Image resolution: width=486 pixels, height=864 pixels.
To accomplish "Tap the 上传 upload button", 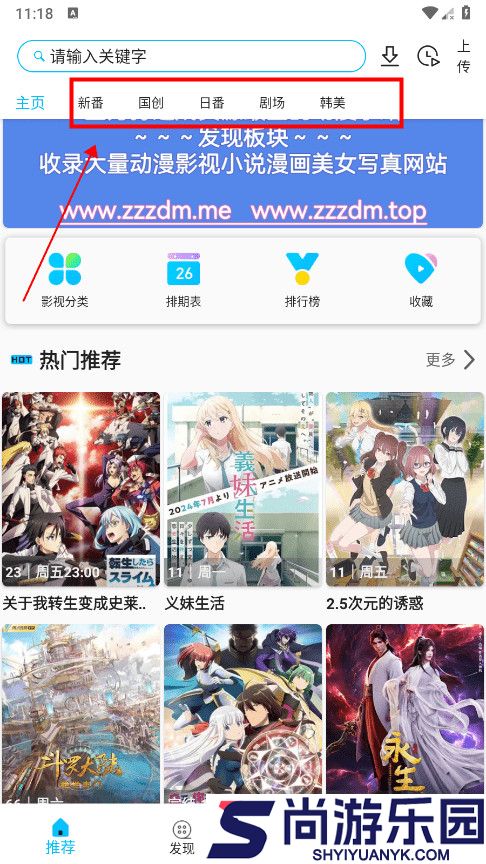I will click(463, 56).
